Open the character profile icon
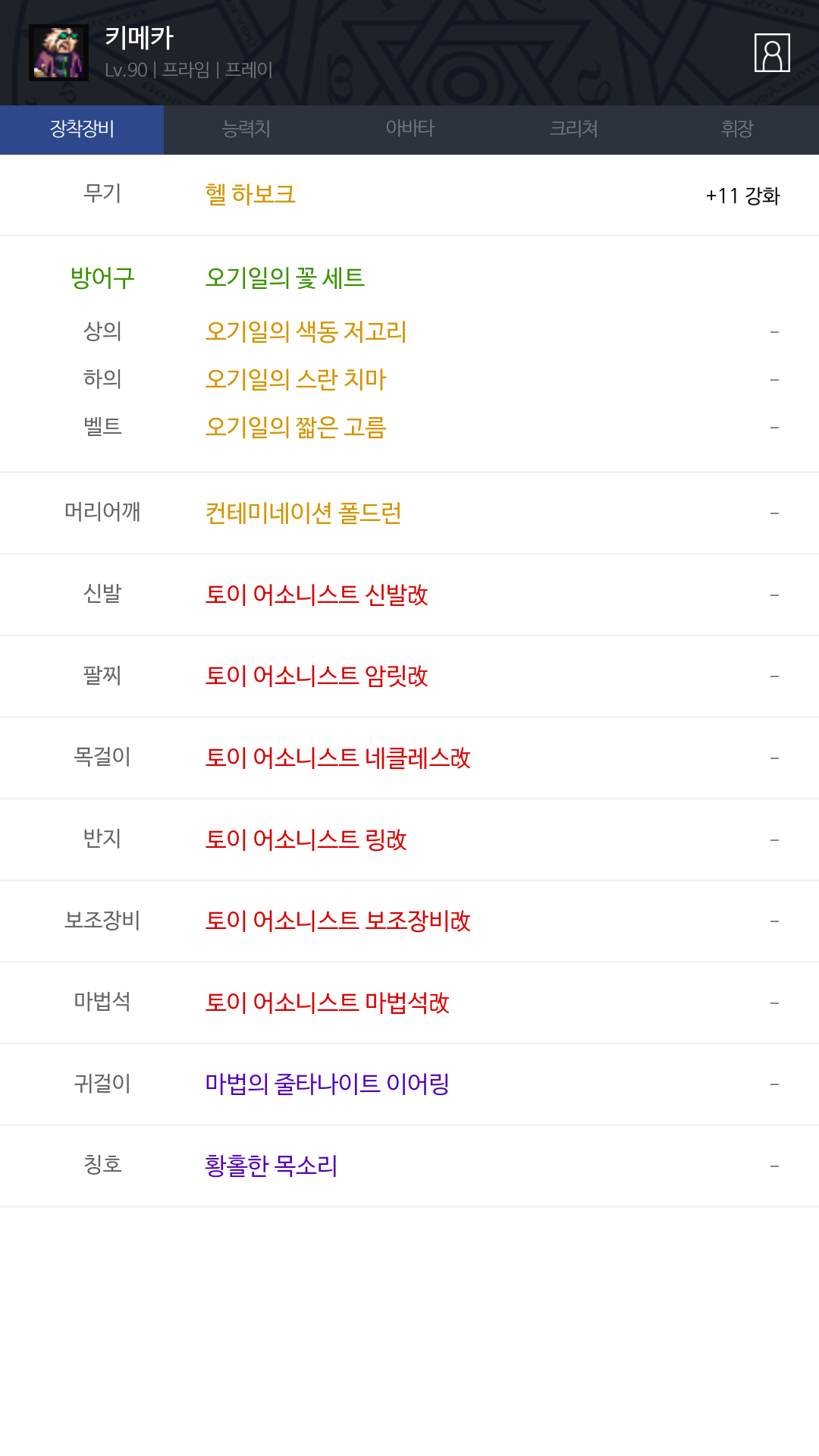 [x=772, y=53]
